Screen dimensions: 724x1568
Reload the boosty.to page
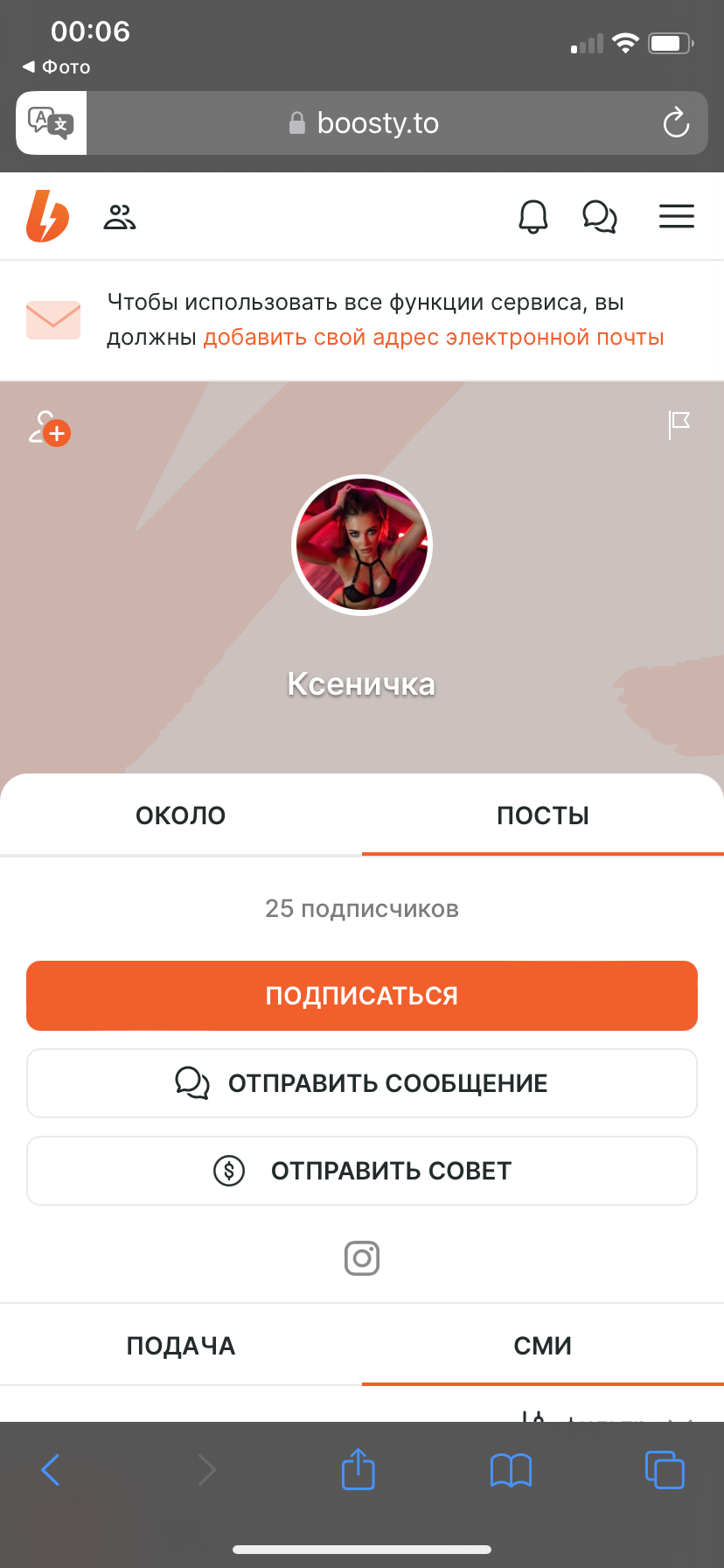676,122
